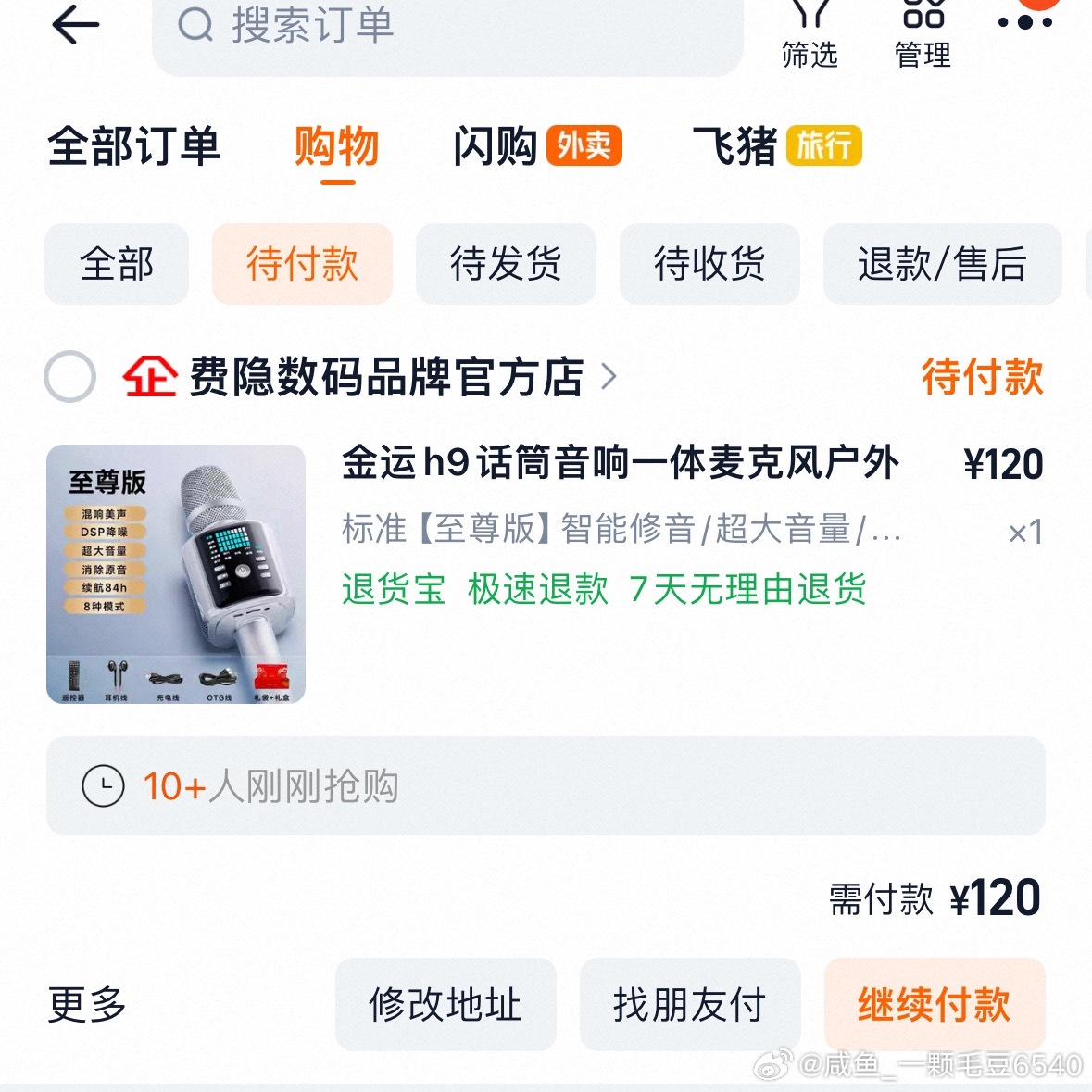Image resolution: width=1092 pixels, height=1092 pixels.
Task: Open the 费隐数码品牌官方店 store page
Action: pyautogui.click(x=389, y=377)
